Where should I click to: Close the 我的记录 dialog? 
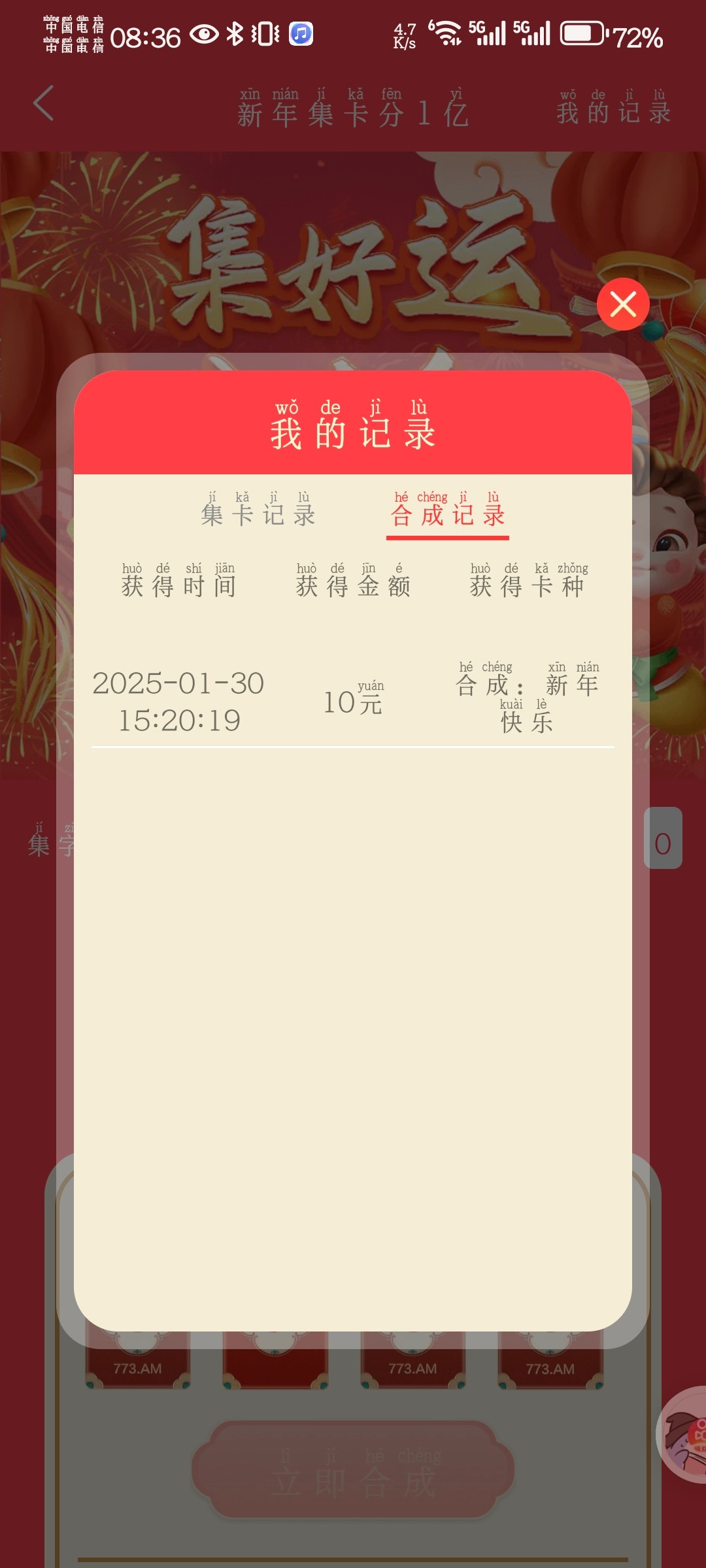click(623, 304)
